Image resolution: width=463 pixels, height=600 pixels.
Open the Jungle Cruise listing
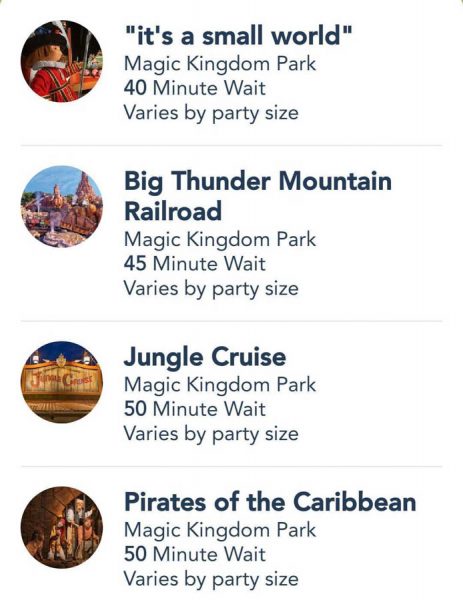(x=232, y=394)
